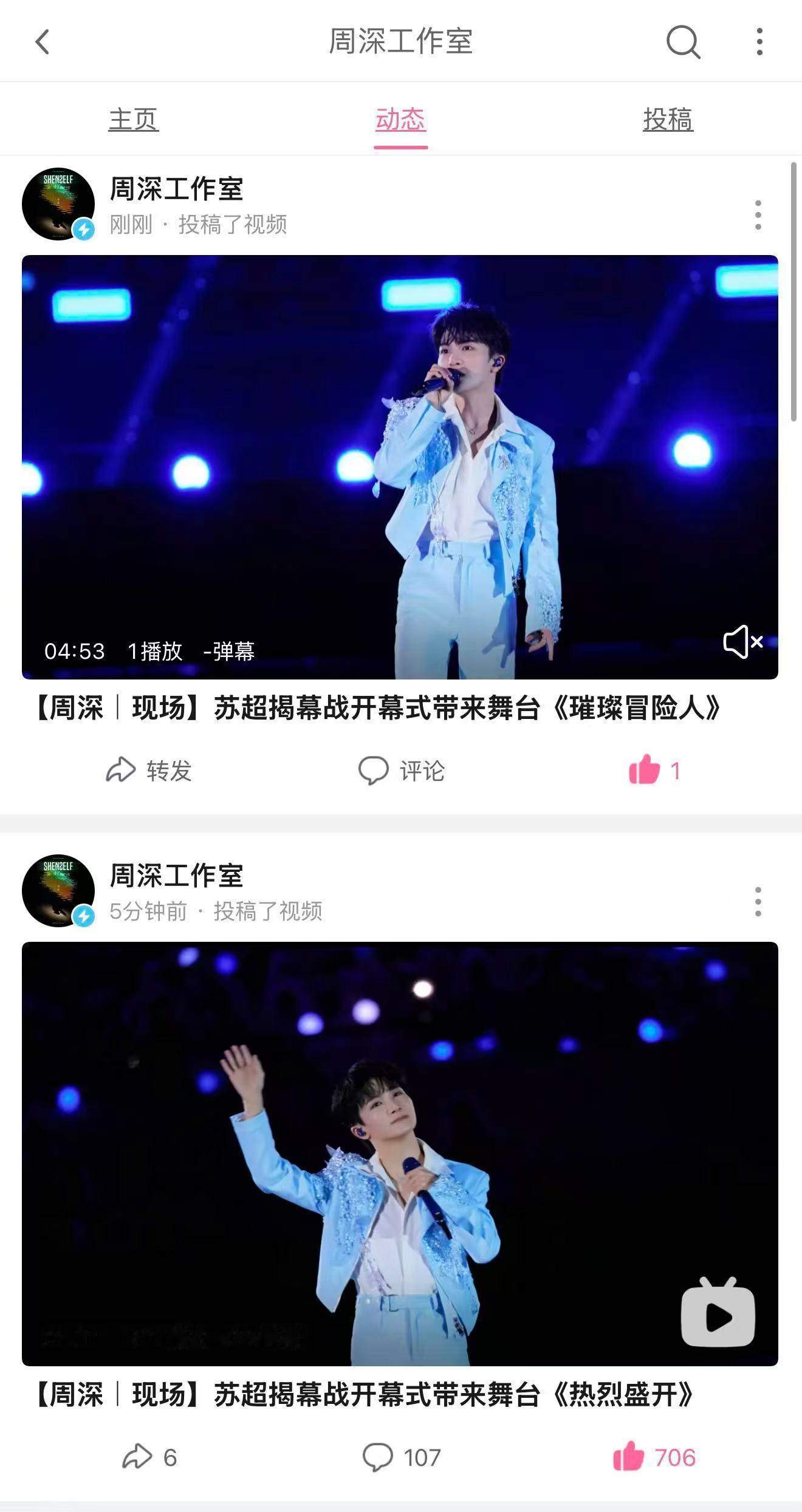Share the 《璀璨冒险人》 post via 转发
The height and width of the screenshot is (1512, 802).
[149, 771]
